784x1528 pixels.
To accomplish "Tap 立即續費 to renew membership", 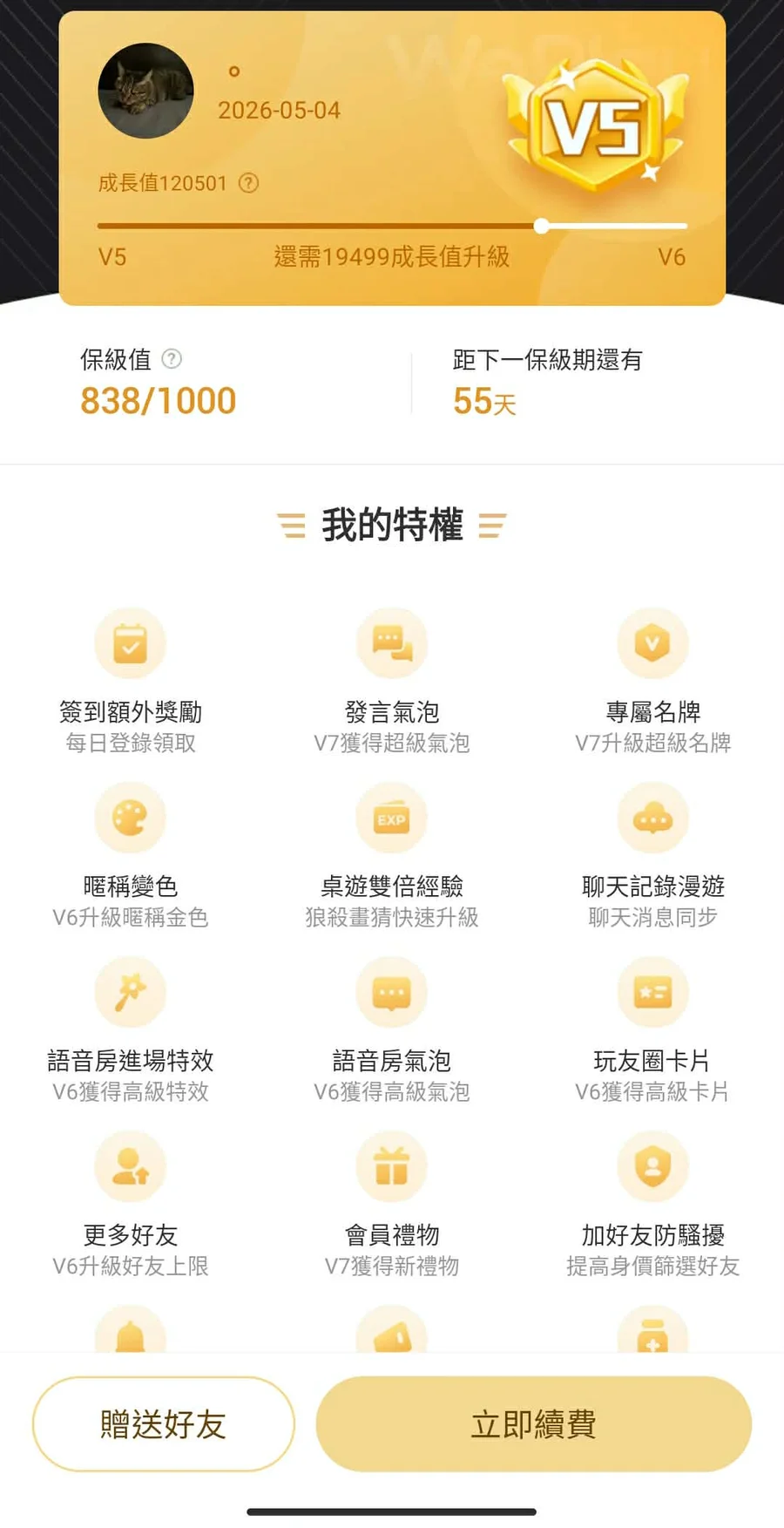I will coord(533,1423).
